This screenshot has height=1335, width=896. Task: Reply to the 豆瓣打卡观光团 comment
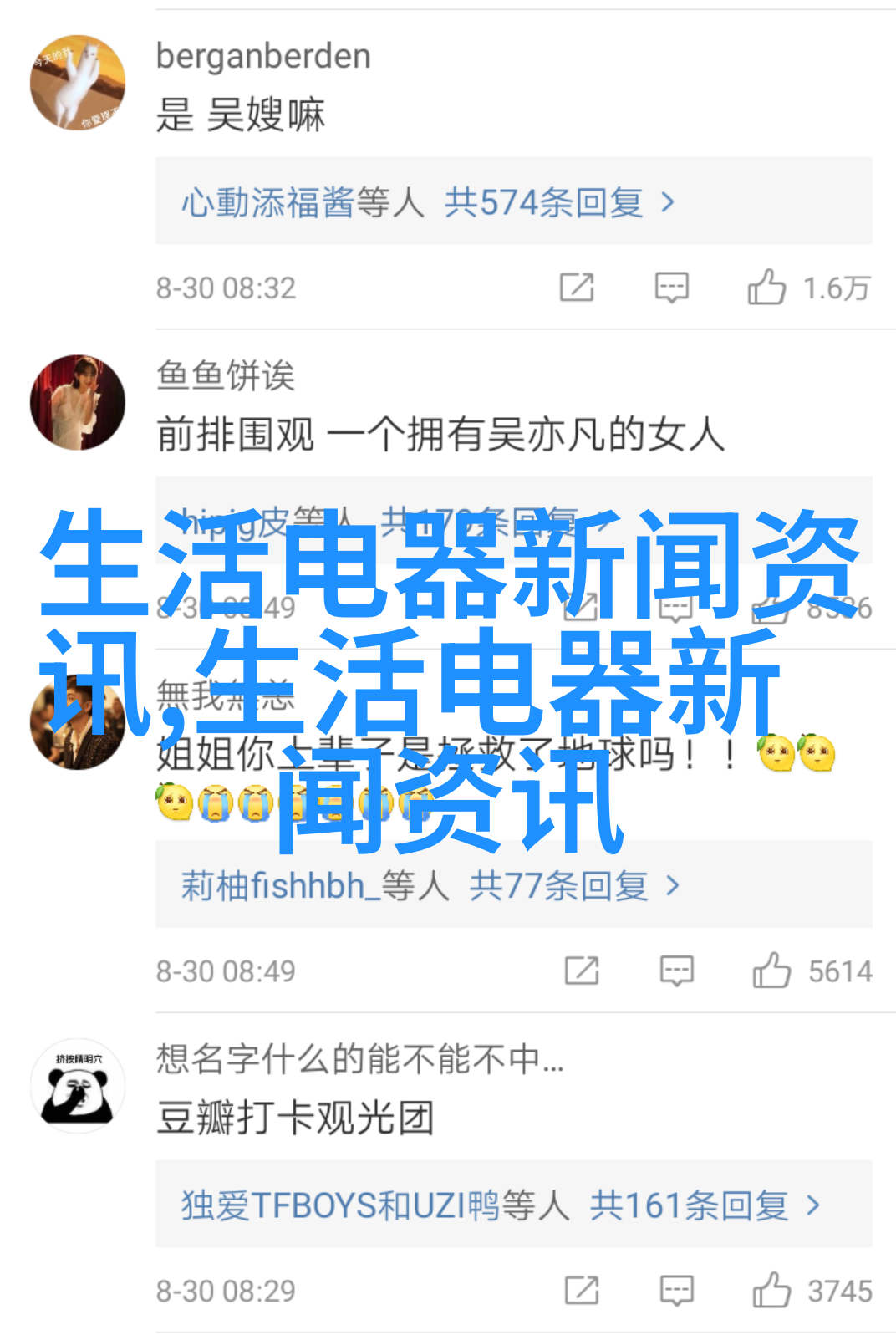676,1291
